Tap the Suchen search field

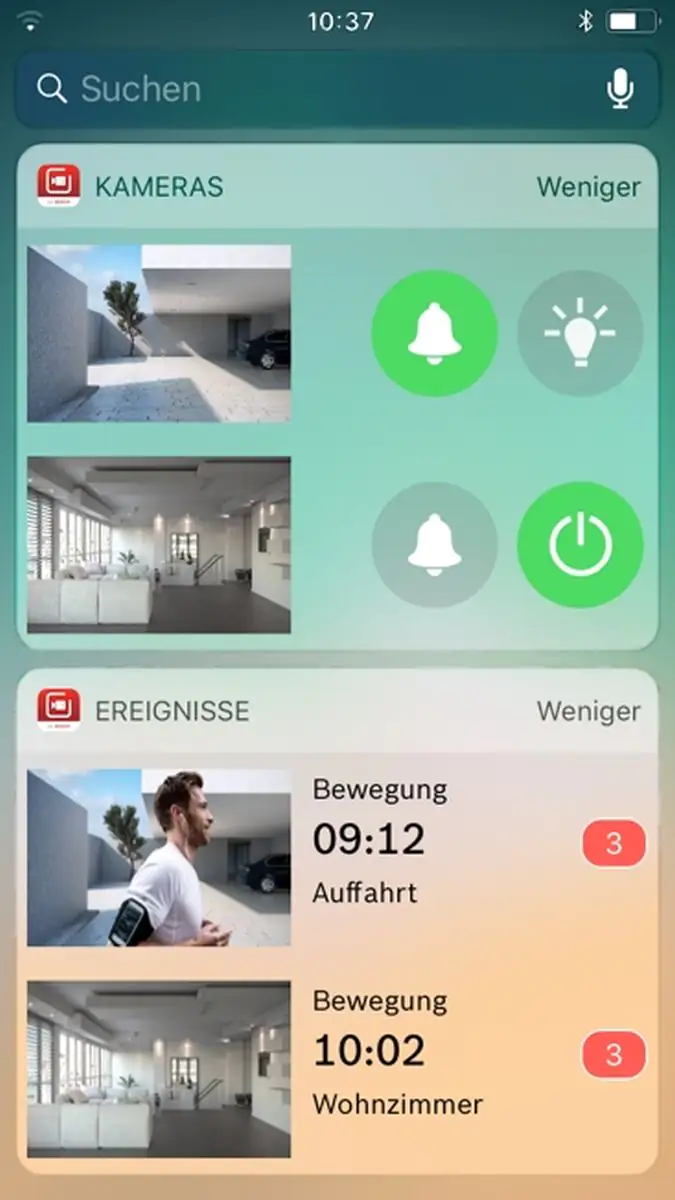coord(300,89)
